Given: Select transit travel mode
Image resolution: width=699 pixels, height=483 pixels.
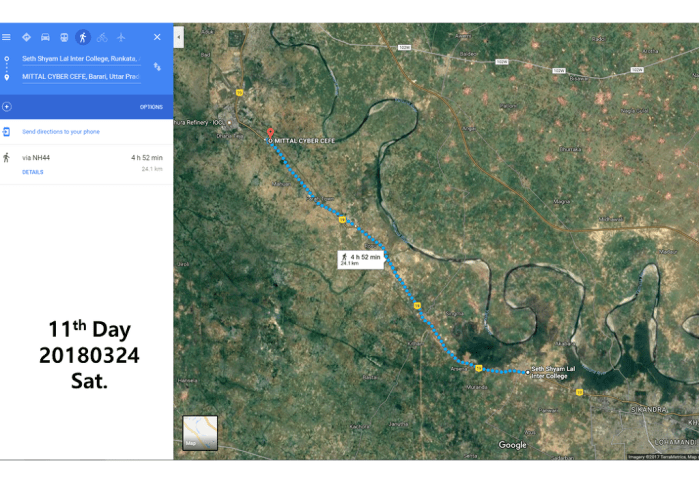Looking at the screenshot, I should 64,37.
